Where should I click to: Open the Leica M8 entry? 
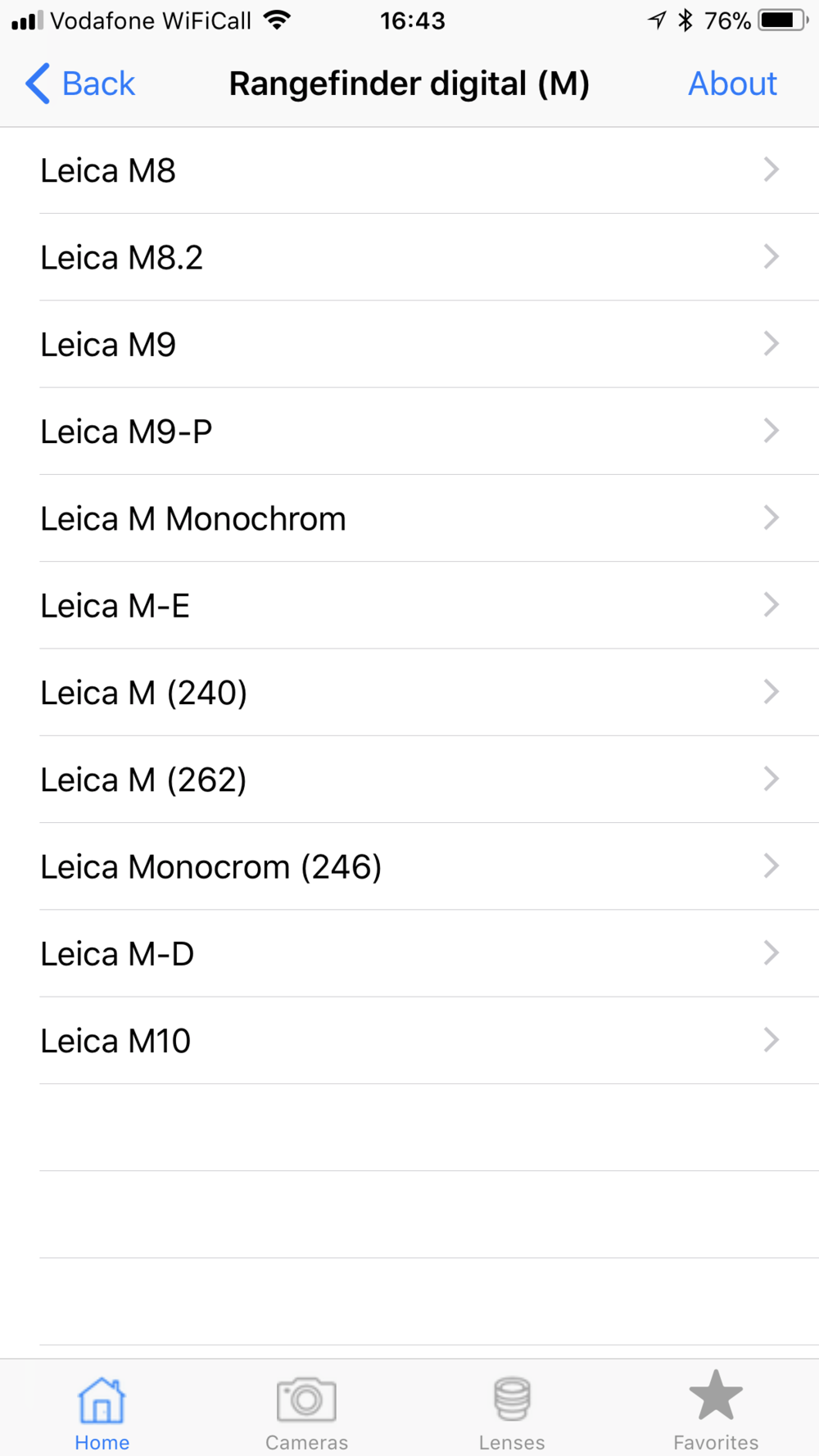click(409, 170)
